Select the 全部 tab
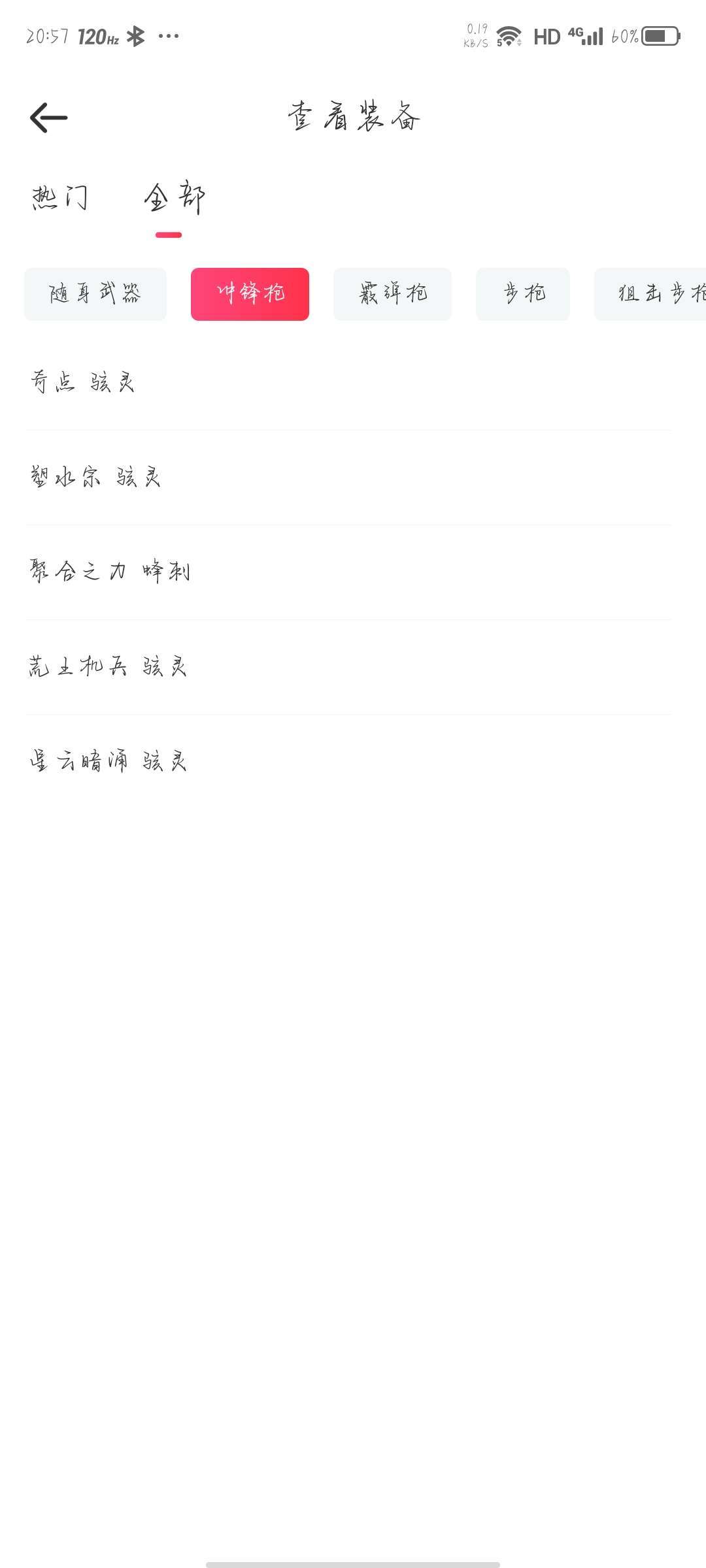Image resolution: width=706 pixels, height=1568 pixels. 175,197
